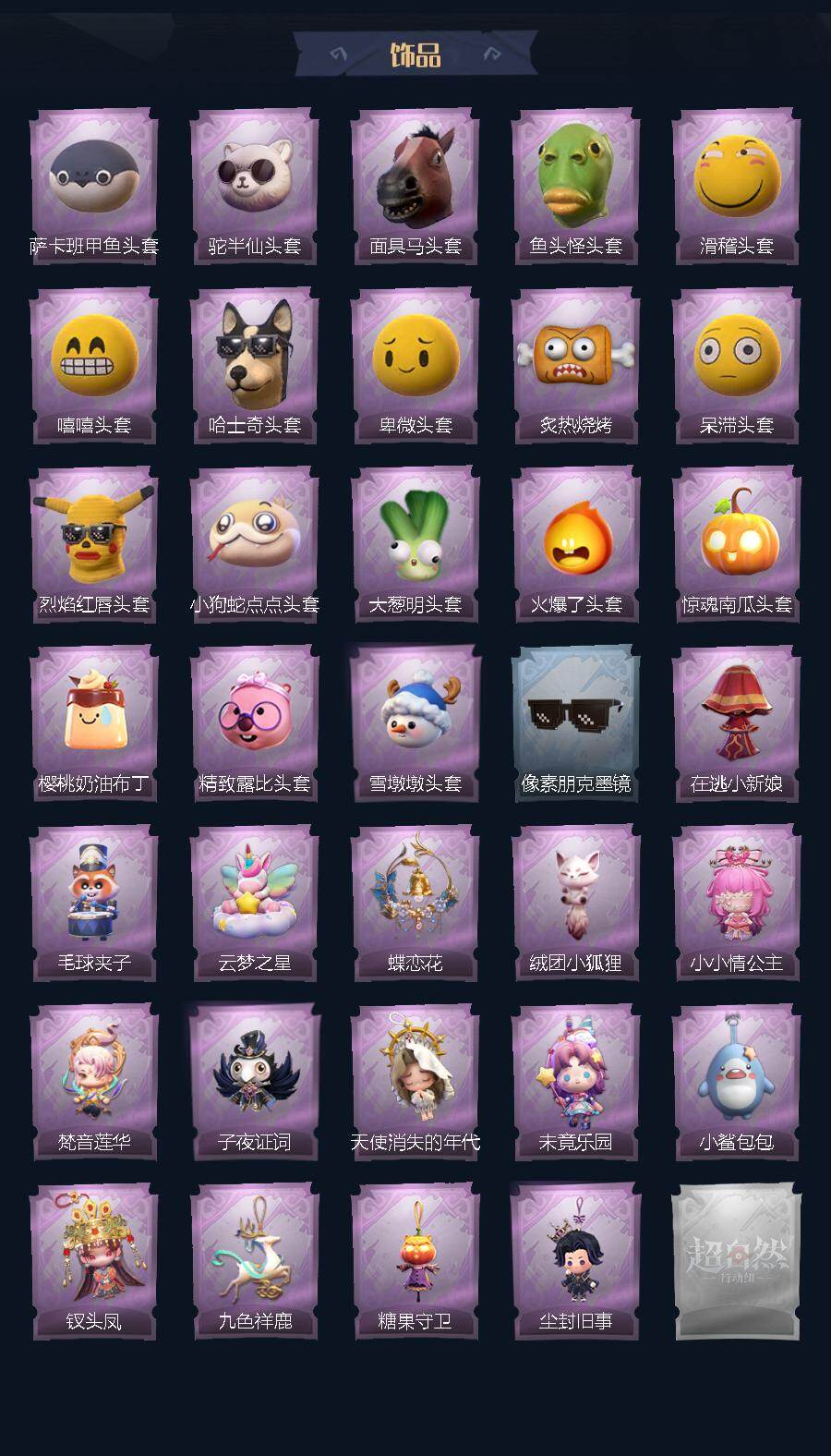Open the 雪墩墩头套 snowman item
The width and height of the screenshot is (831, 1456).
(x=415, y=721)
